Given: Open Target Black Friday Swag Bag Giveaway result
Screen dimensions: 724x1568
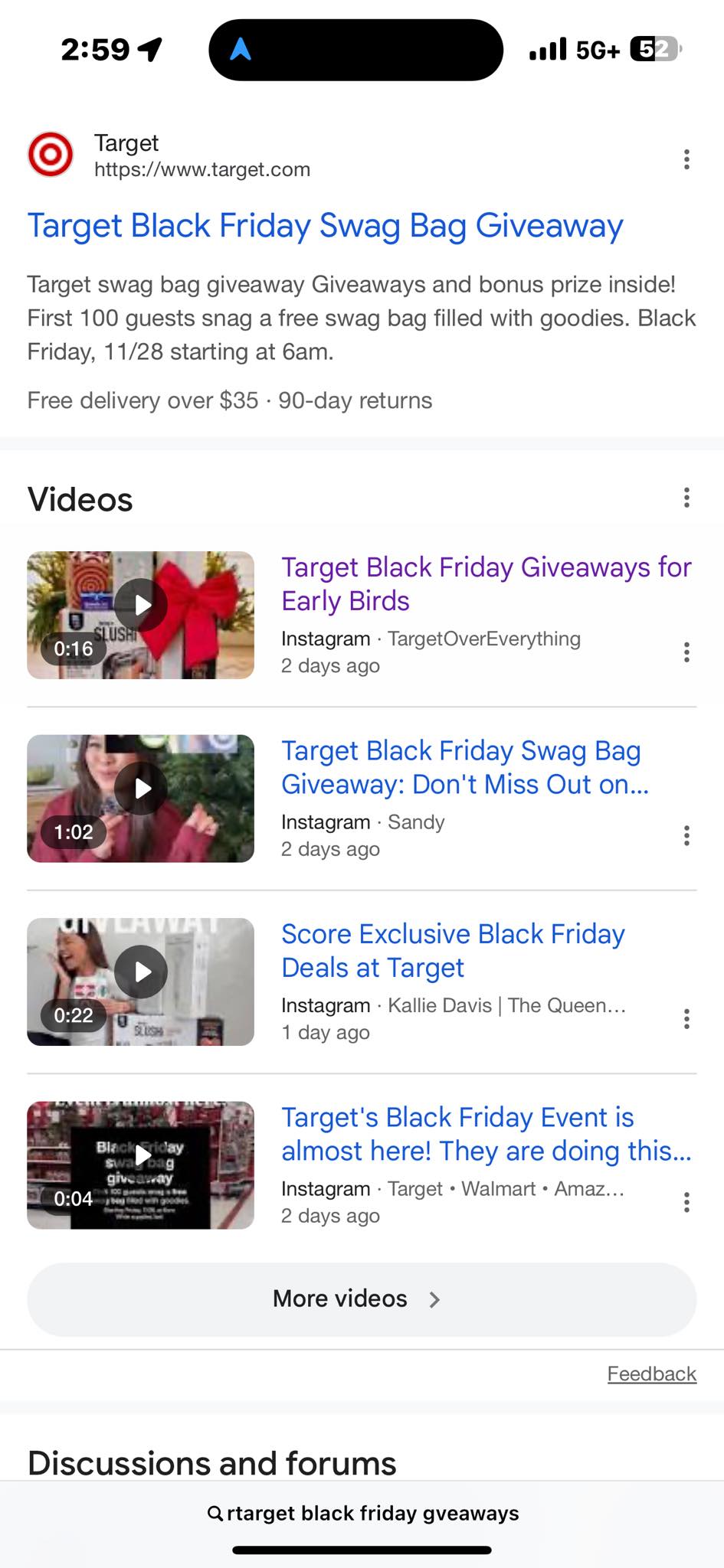Looking at the screenshot, I should pyautogui.click(x=325, y=226).
